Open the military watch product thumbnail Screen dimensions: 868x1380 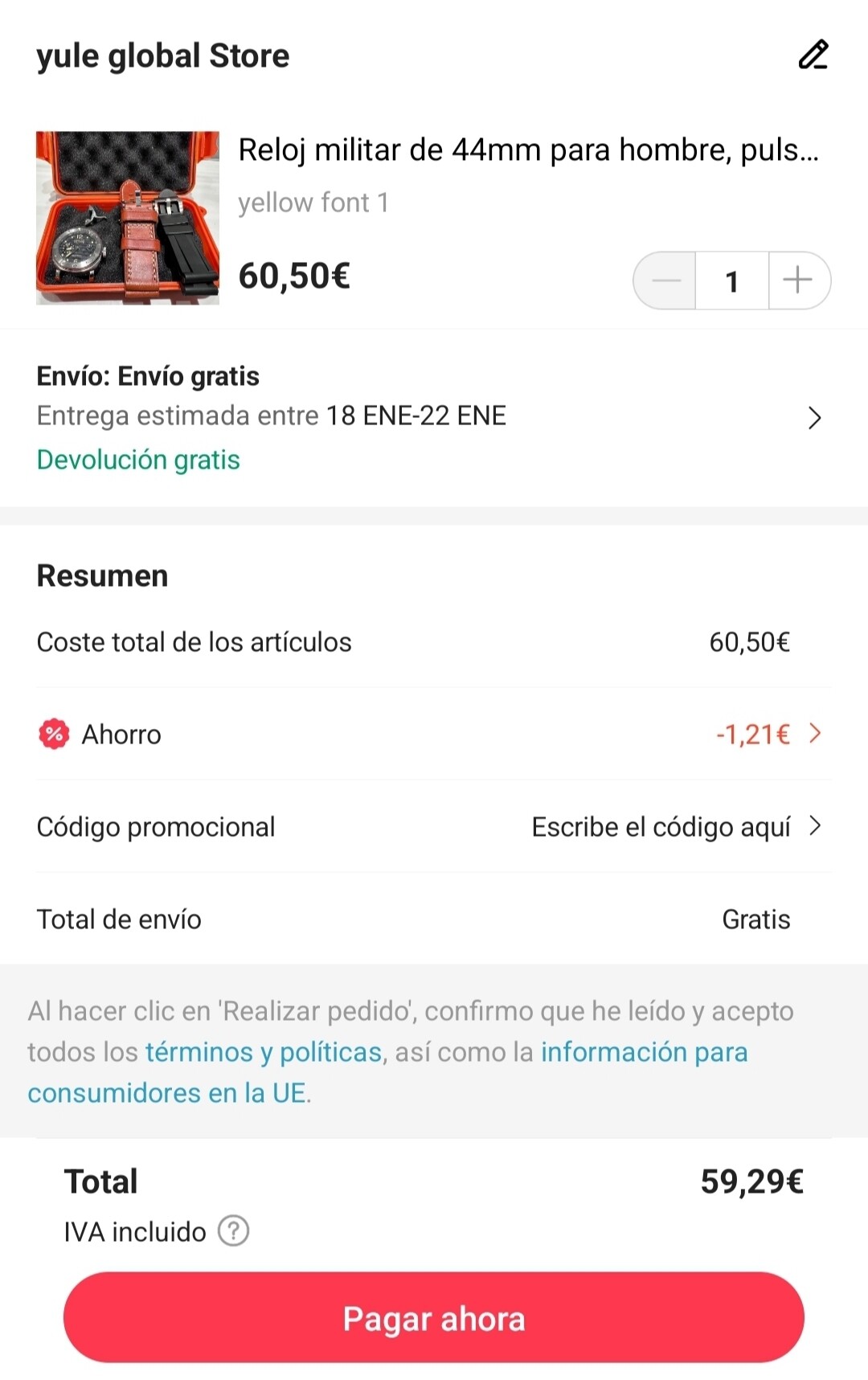(128, 219)
